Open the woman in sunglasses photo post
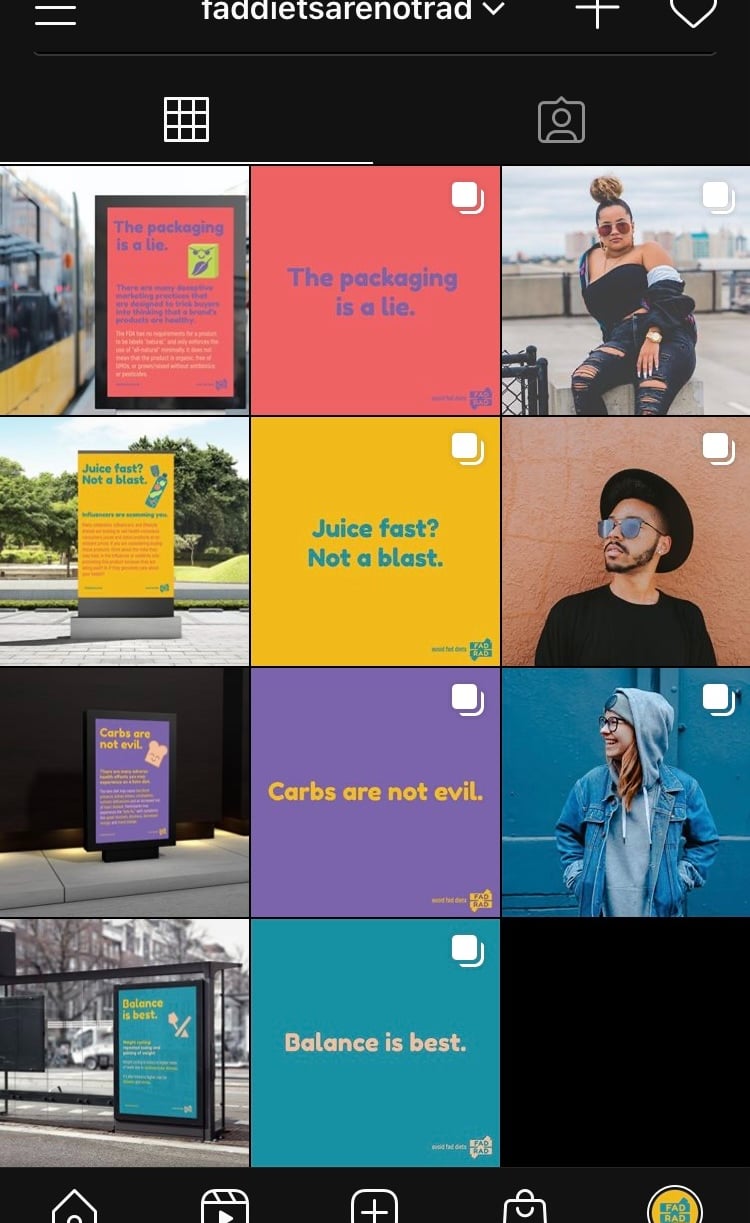750x1223 pixels. (x=626, y=290)
